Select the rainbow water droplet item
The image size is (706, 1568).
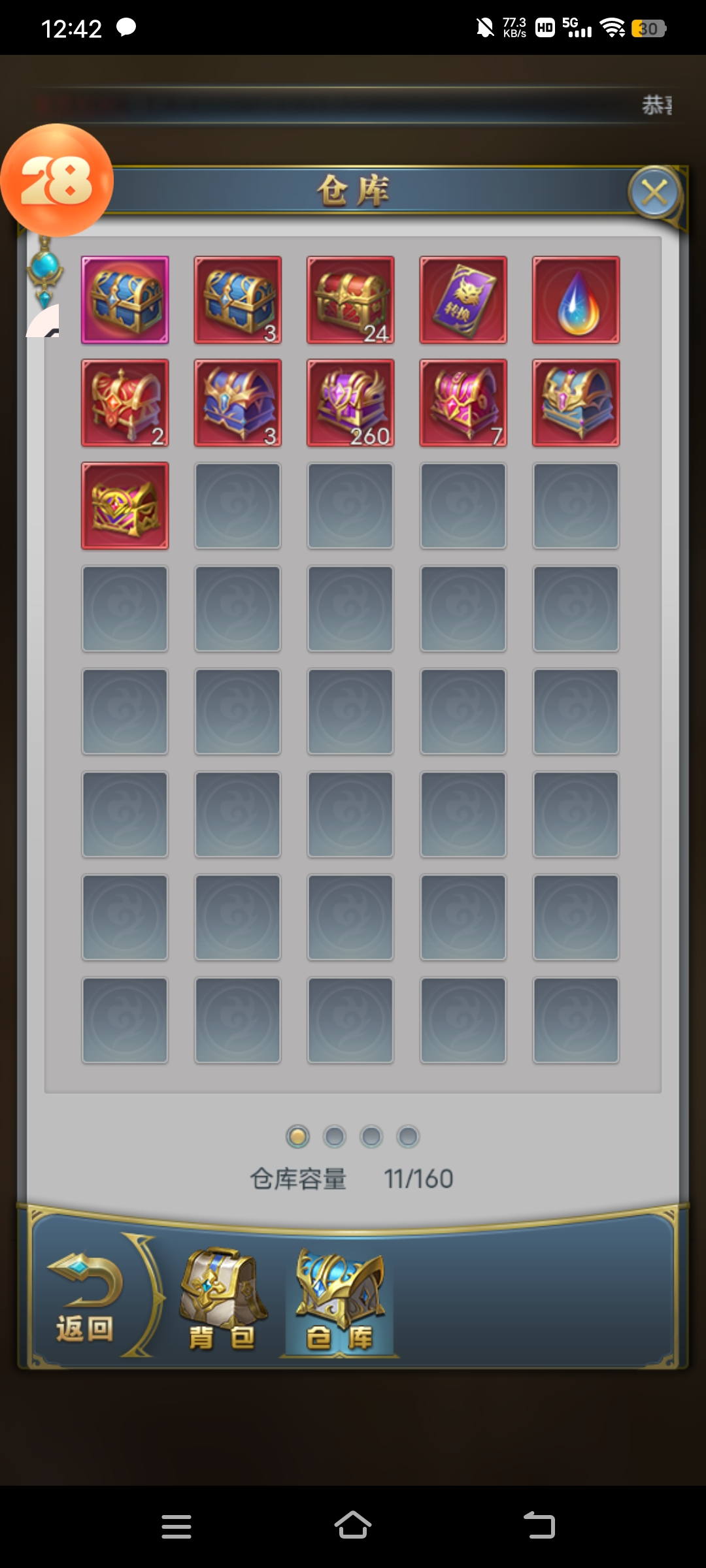coord(576,300)
